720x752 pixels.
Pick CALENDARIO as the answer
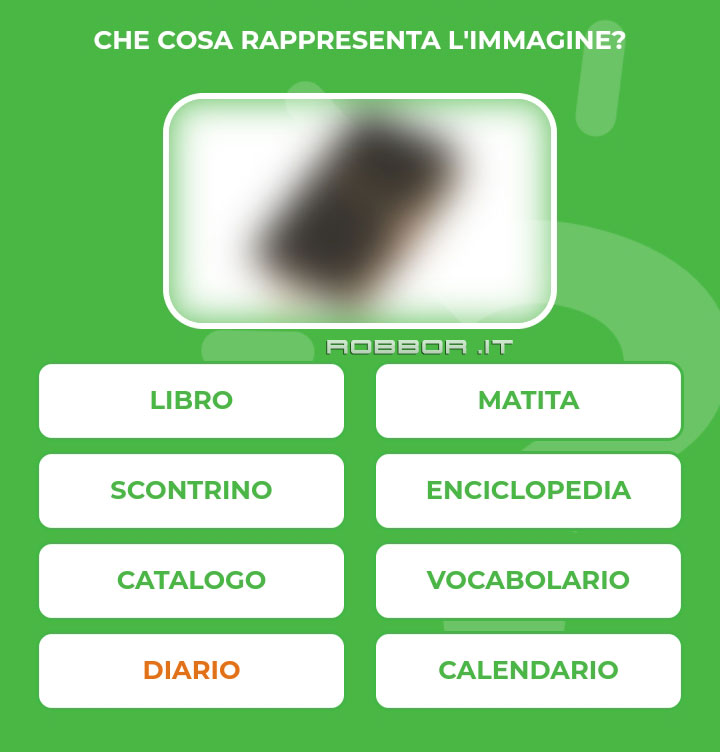coord(528,671)
